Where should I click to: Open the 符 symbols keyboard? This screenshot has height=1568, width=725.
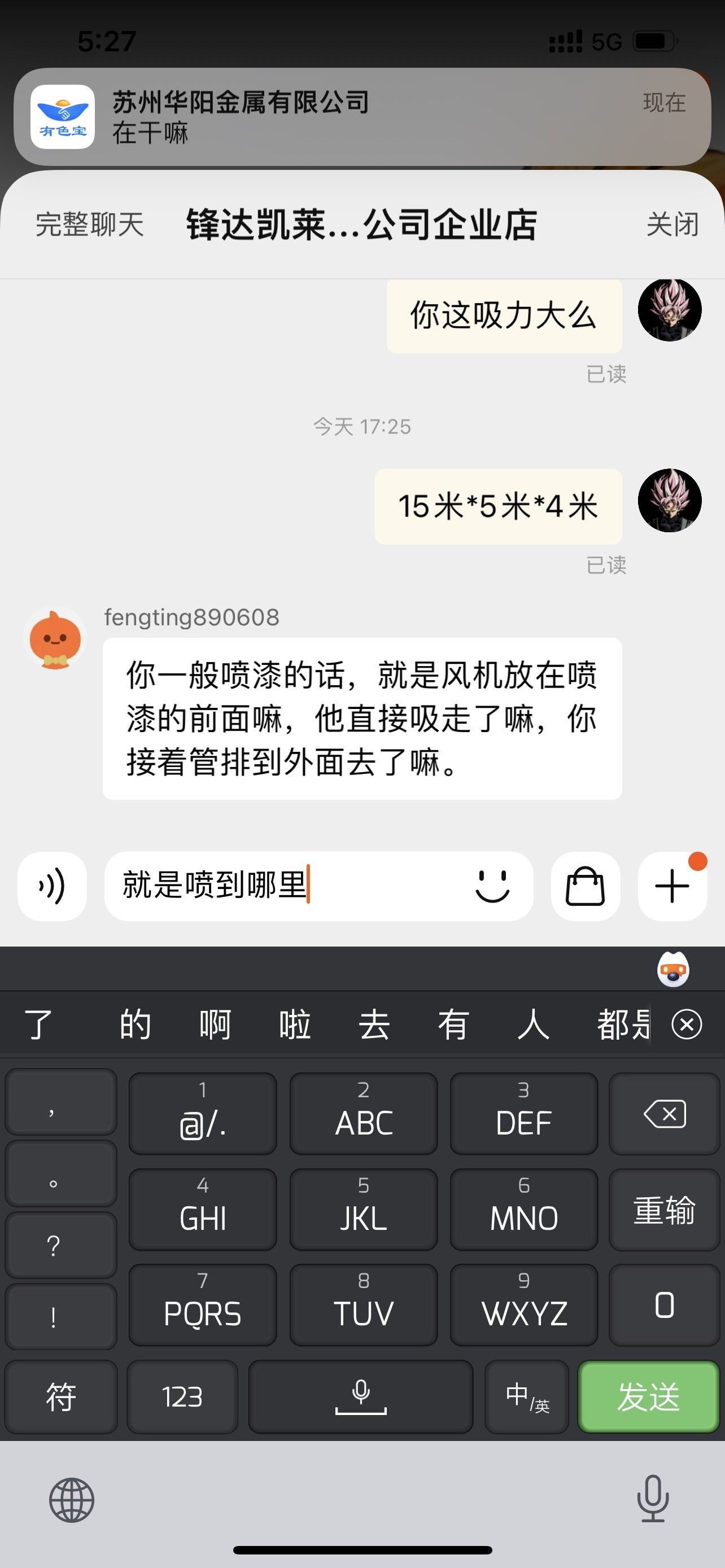(61, 1396)
